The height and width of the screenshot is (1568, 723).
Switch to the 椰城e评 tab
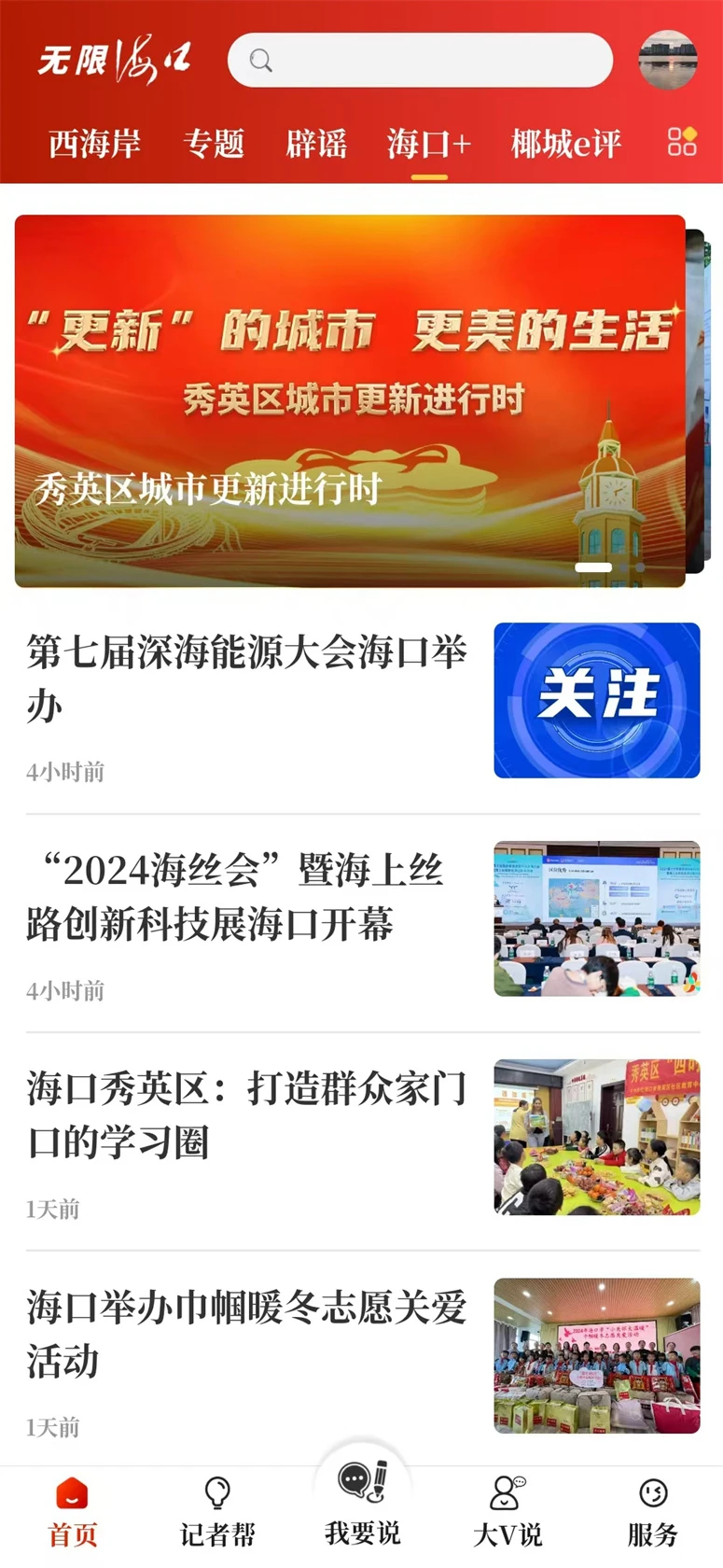(x=565, y=144)
